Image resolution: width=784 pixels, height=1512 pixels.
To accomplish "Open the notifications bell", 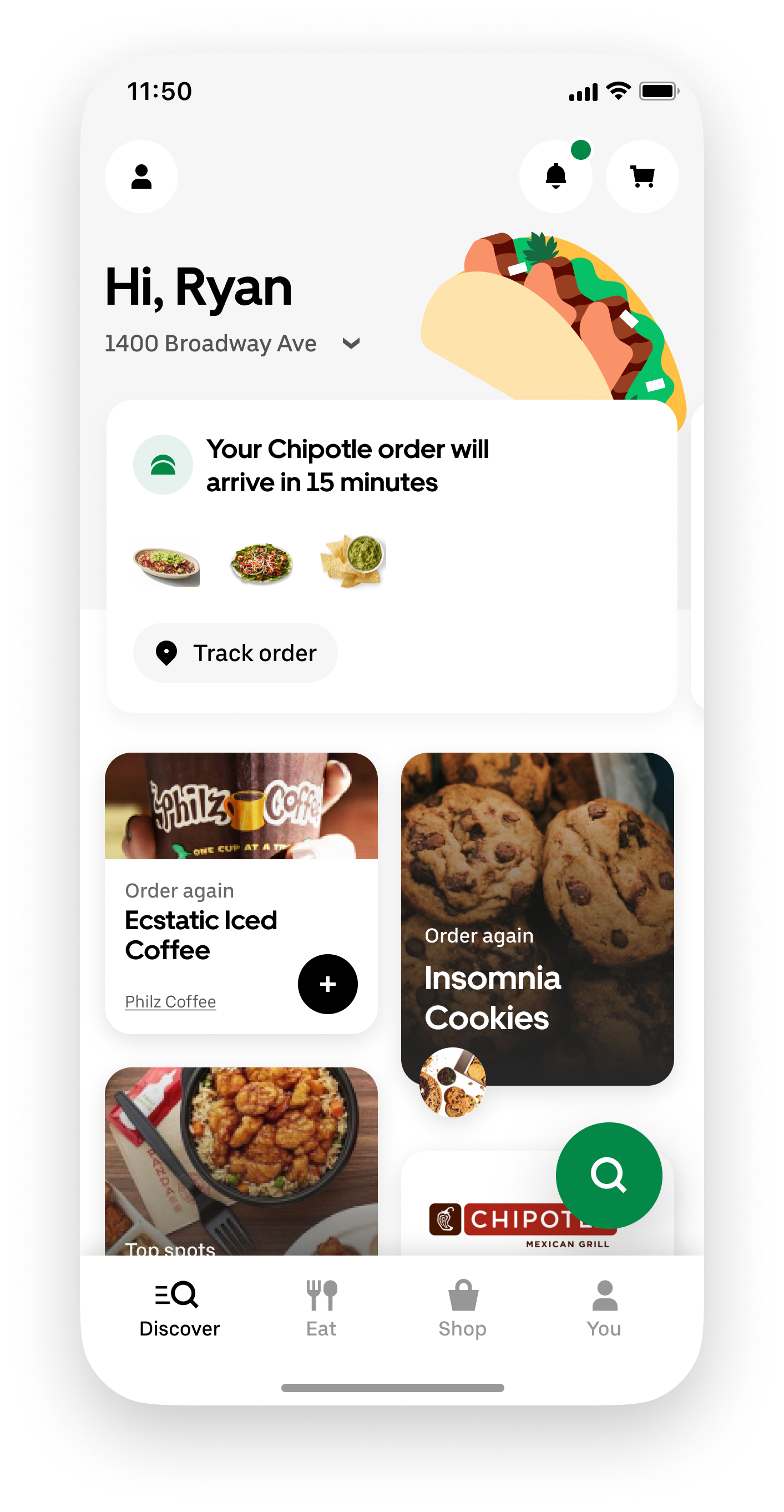I will (555, 177).
